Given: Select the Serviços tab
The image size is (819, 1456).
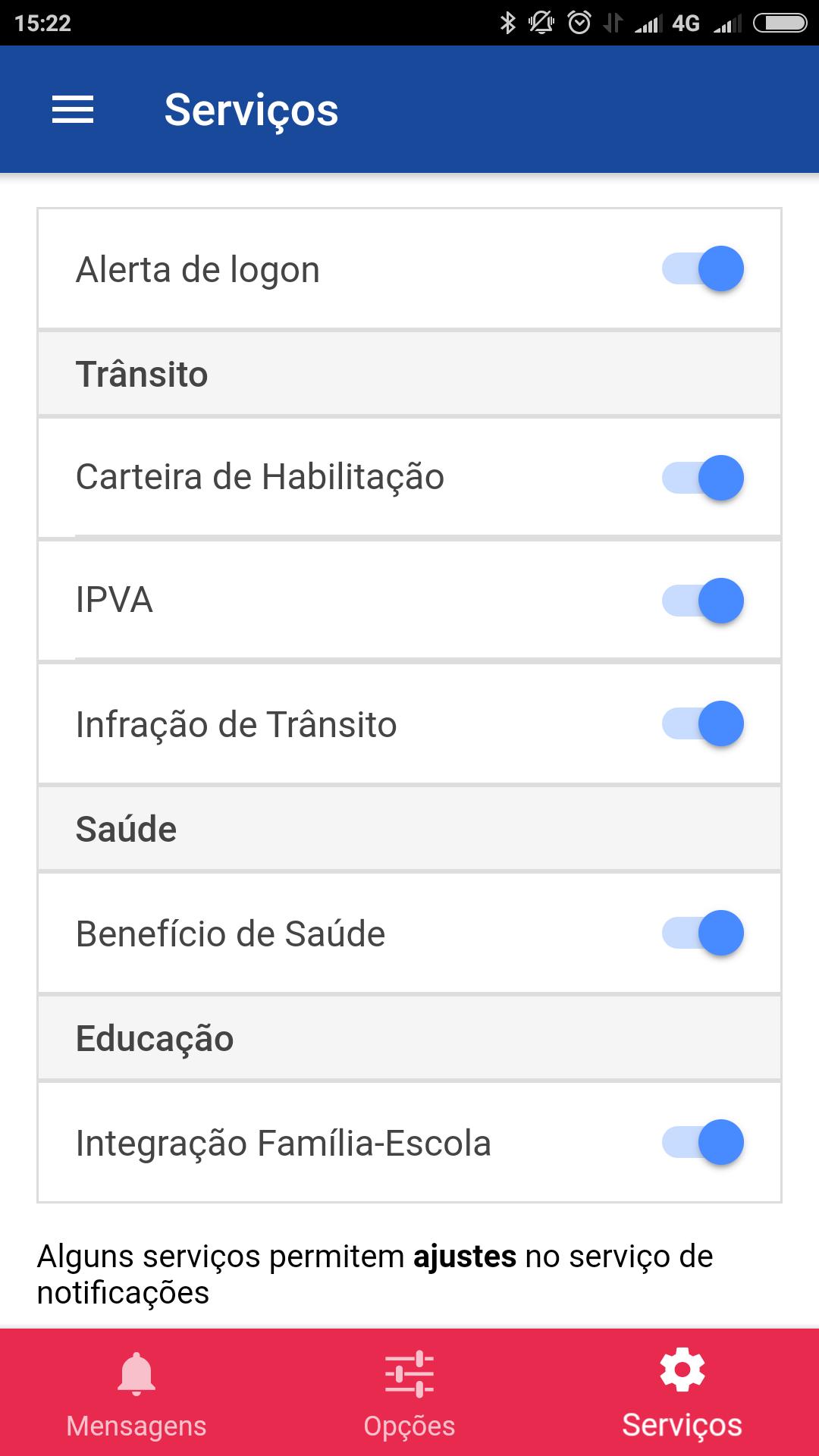Looking at the screenshot, I should 682,1394.
